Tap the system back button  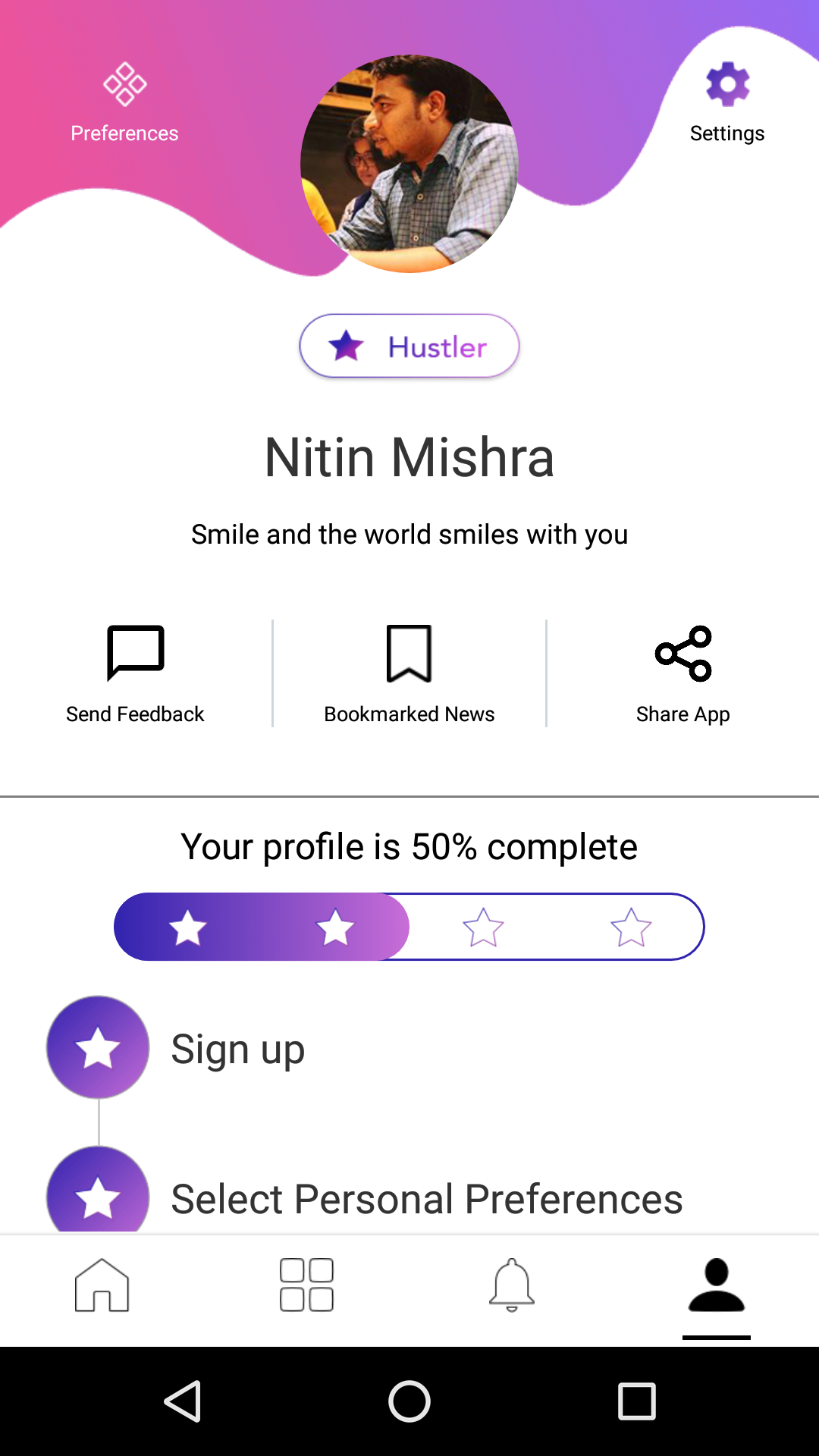[183, 1401]
